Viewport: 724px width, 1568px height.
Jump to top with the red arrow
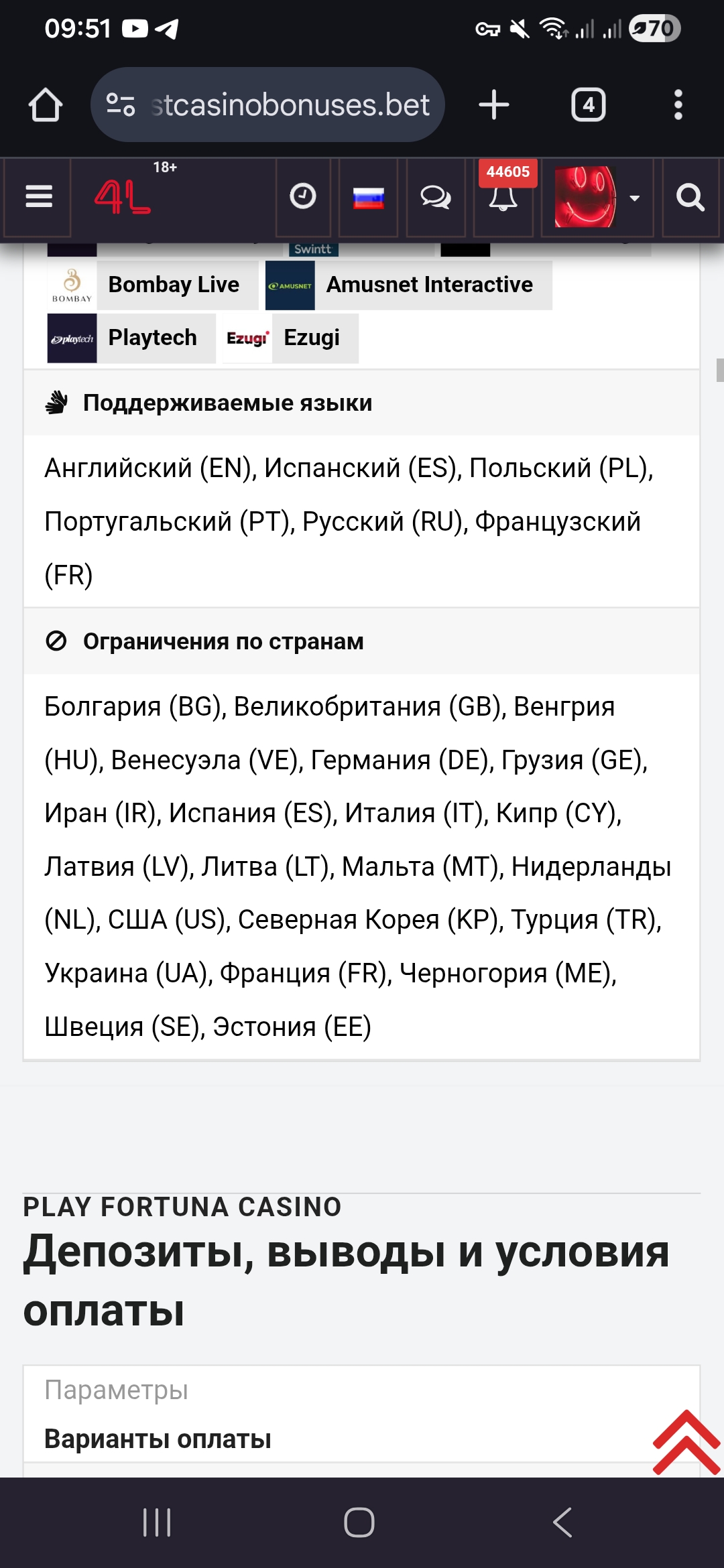pyautogui.click(x=686, y=1442)
